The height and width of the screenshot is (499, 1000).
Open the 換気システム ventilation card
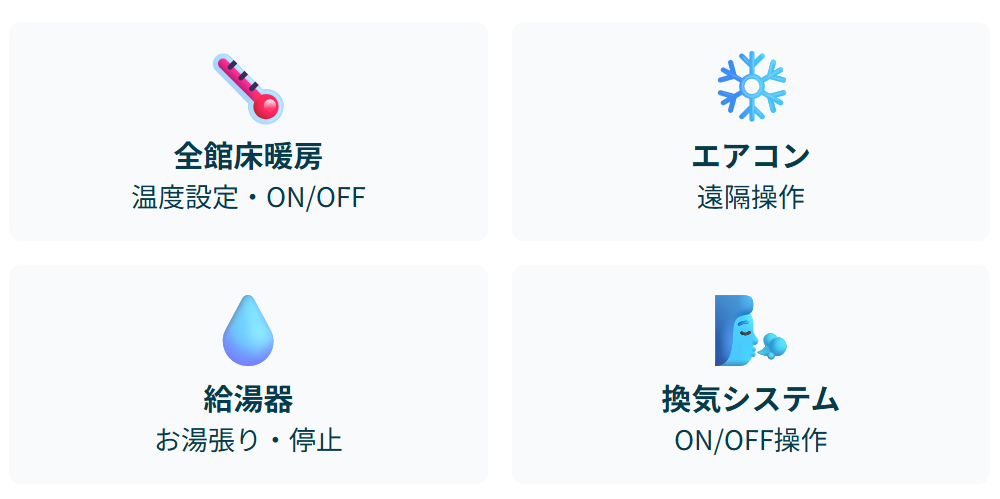[751, 375]
